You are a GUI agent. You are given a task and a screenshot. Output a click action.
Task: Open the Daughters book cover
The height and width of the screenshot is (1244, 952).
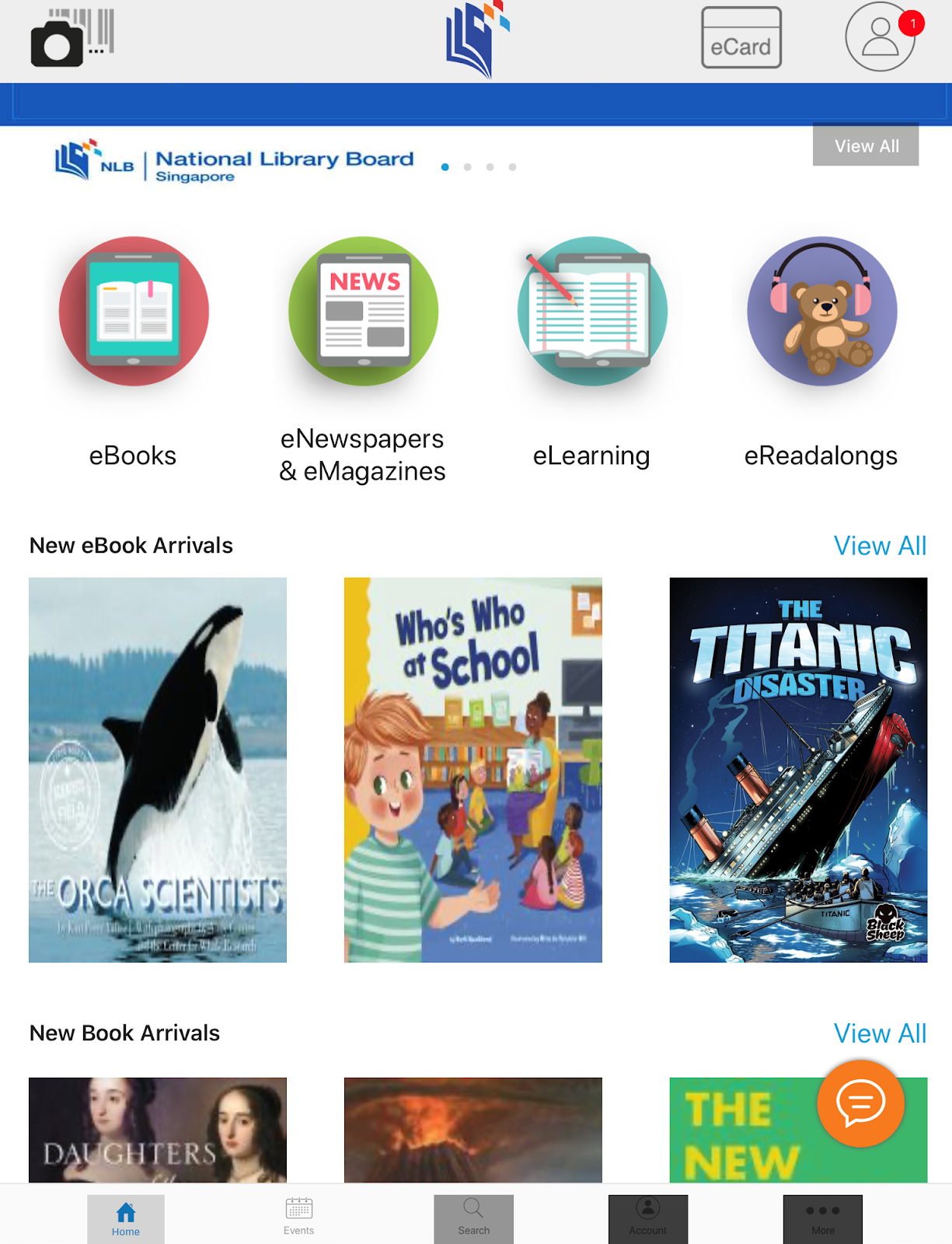click(x=158, y=1130)
